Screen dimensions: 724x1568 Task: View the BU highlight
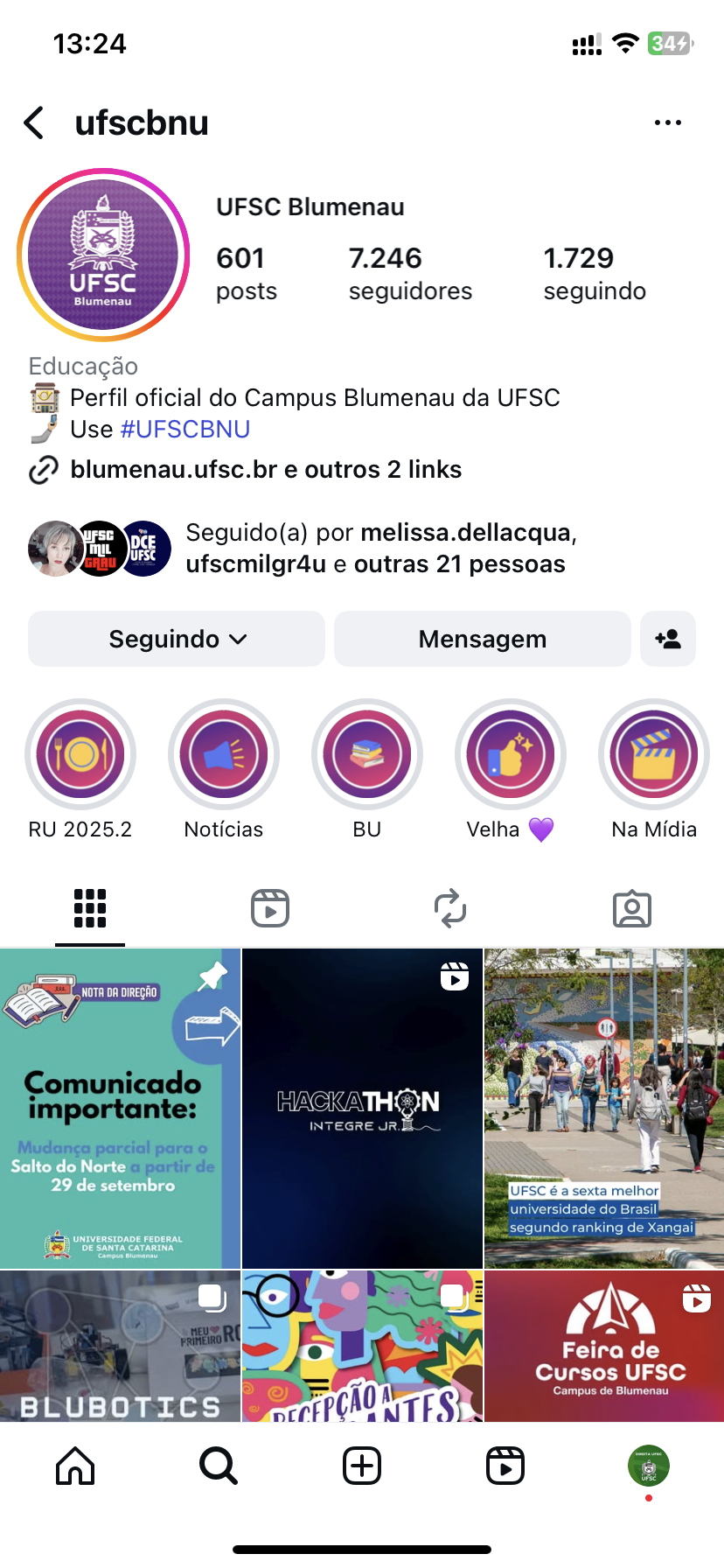[x=367, y=754]
